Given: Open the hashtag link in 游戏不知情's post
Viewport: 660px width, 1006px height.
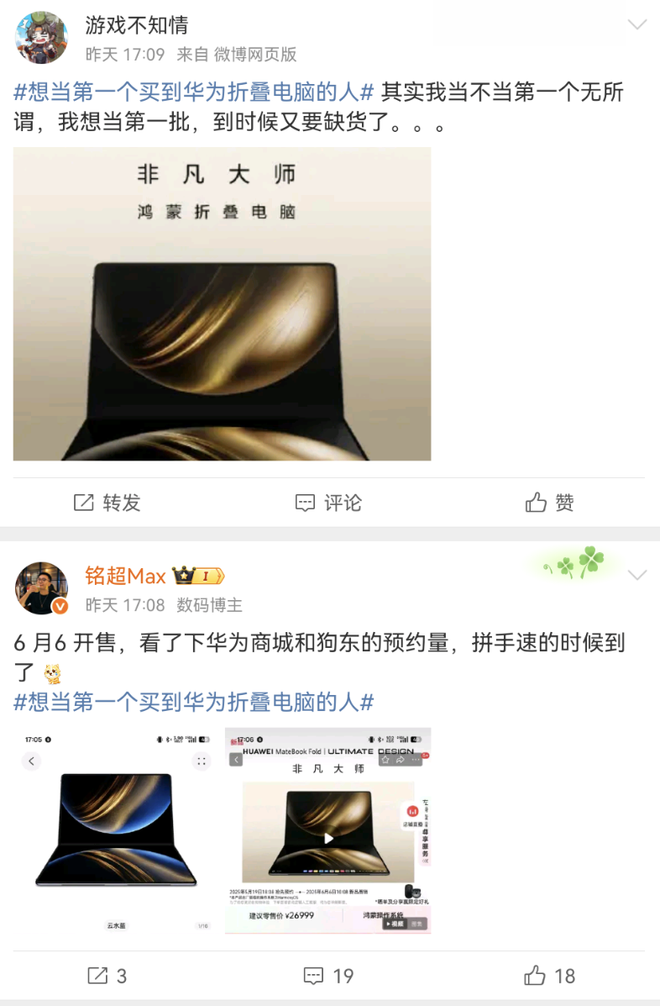Looking at the screenshot, I should coord(194,92).
